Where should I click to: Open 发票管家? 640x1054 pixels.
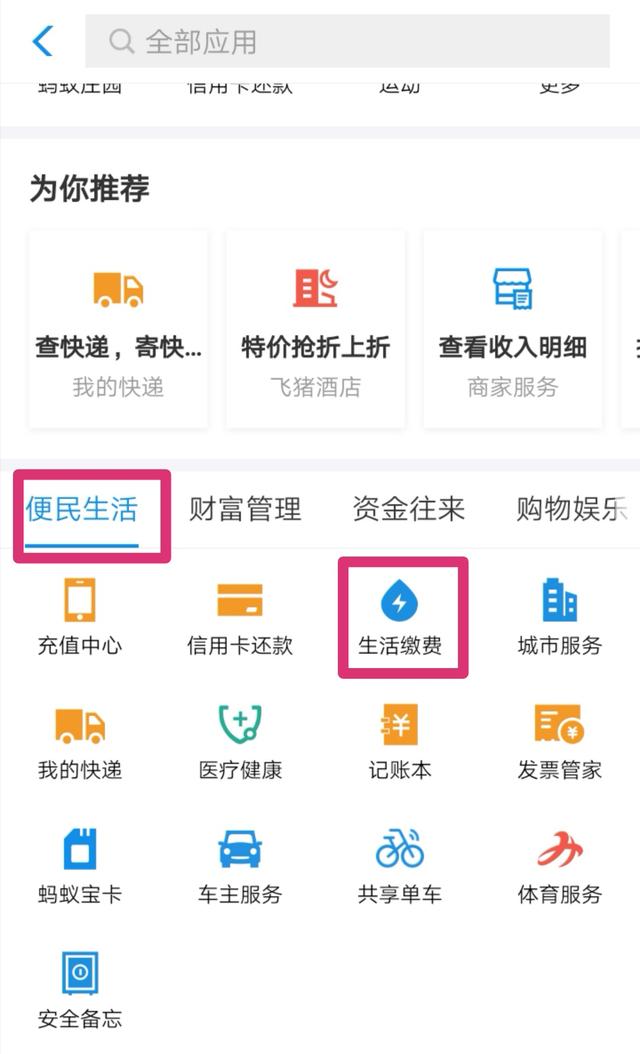click(x=560, y=743)
